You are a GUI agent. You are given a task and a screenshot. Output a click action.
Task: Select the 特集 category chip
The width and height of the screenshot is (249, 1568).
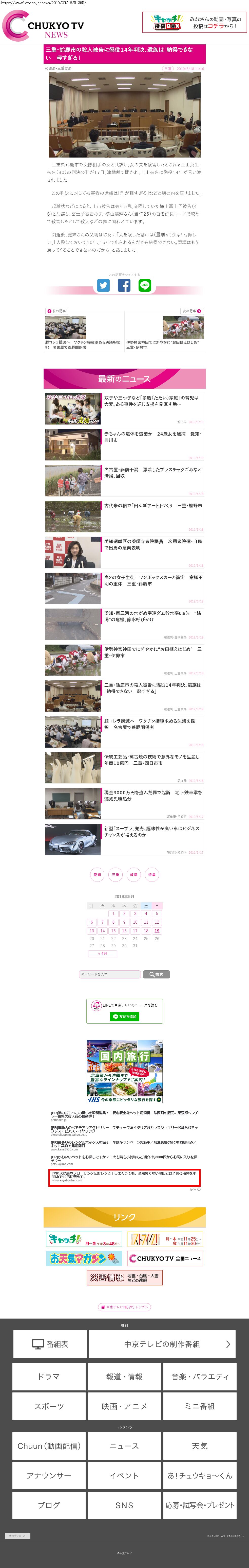coord(152,875)
